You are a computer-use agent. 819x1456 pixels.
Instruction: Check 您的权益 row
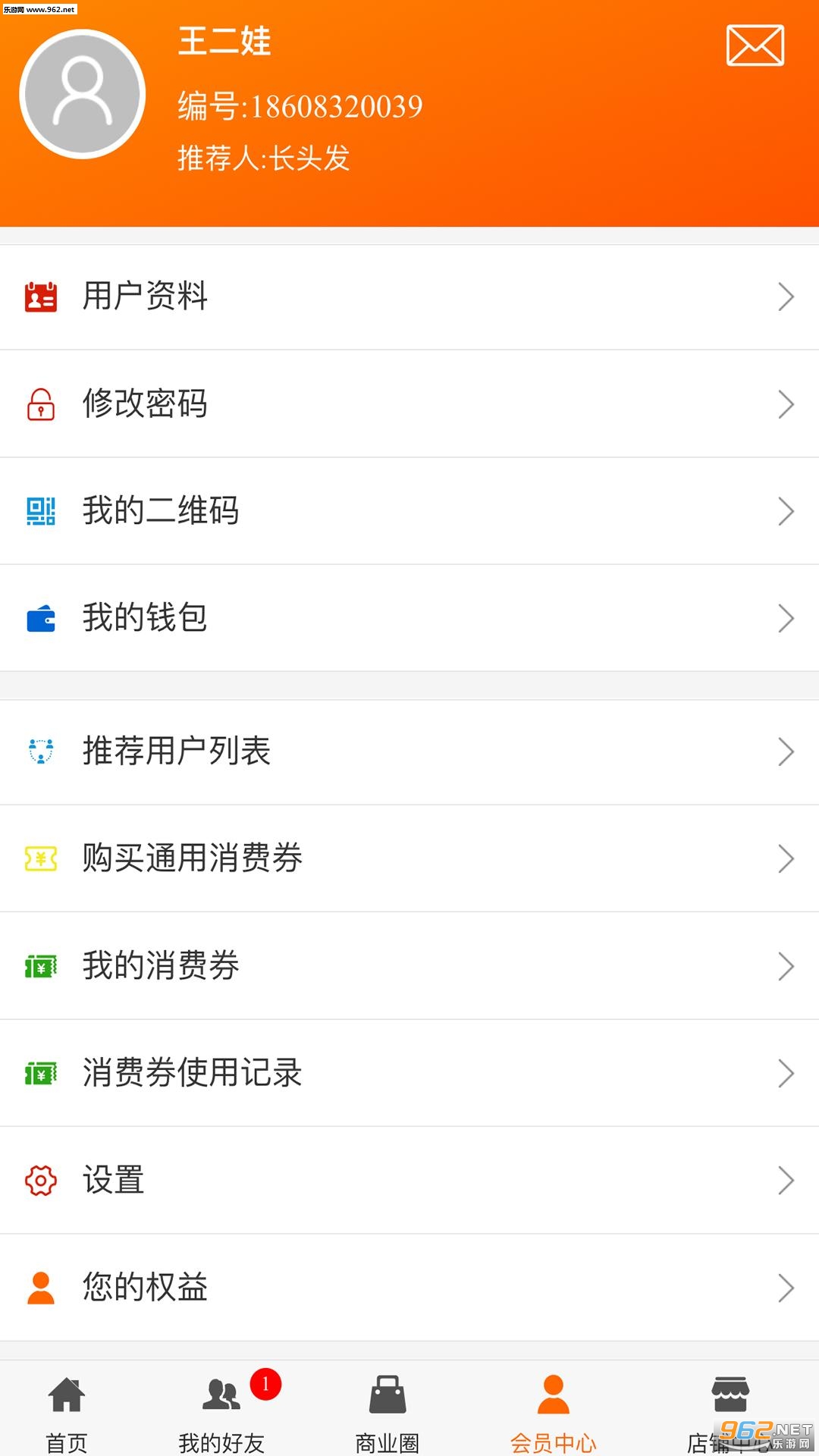tap(409, 1288)
